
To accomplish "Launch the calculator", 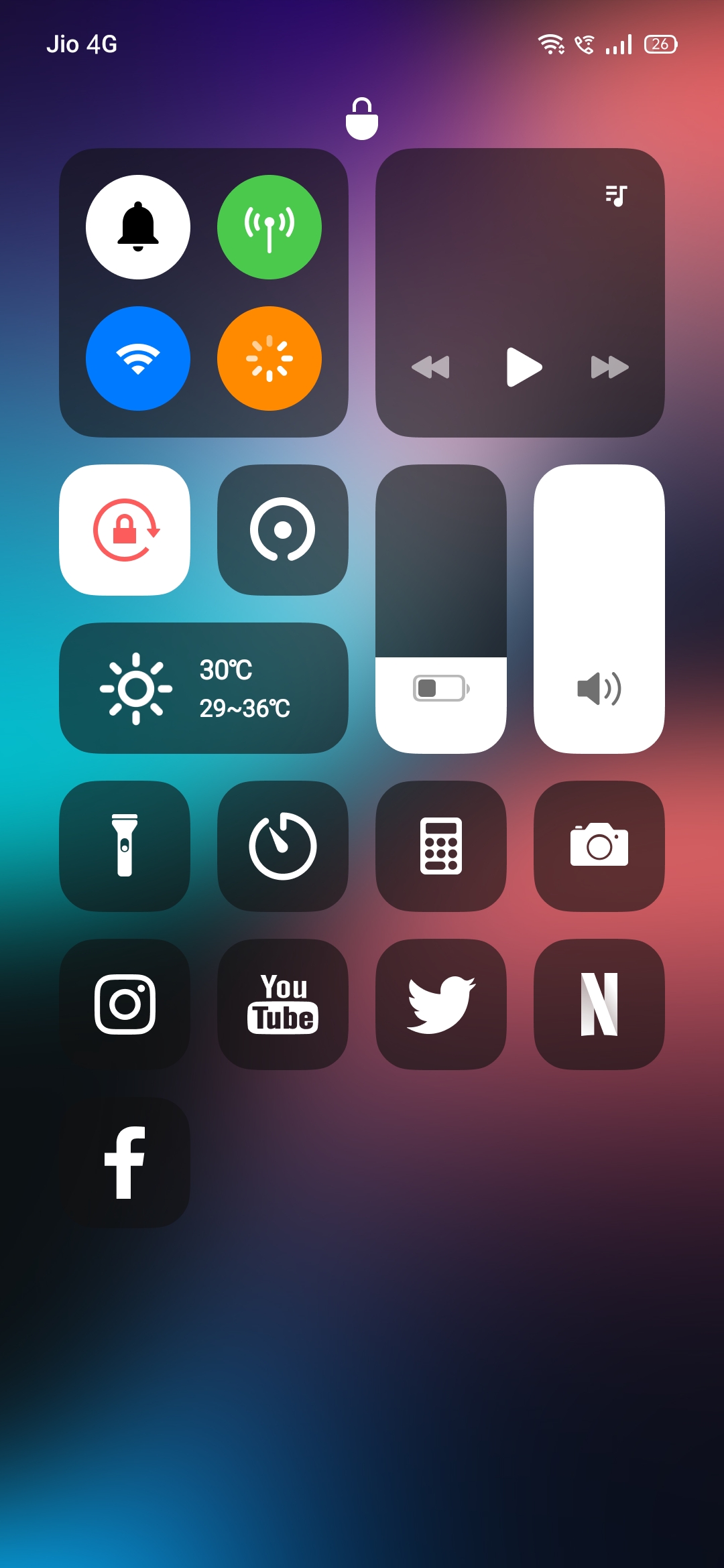I will coord(441,846).
